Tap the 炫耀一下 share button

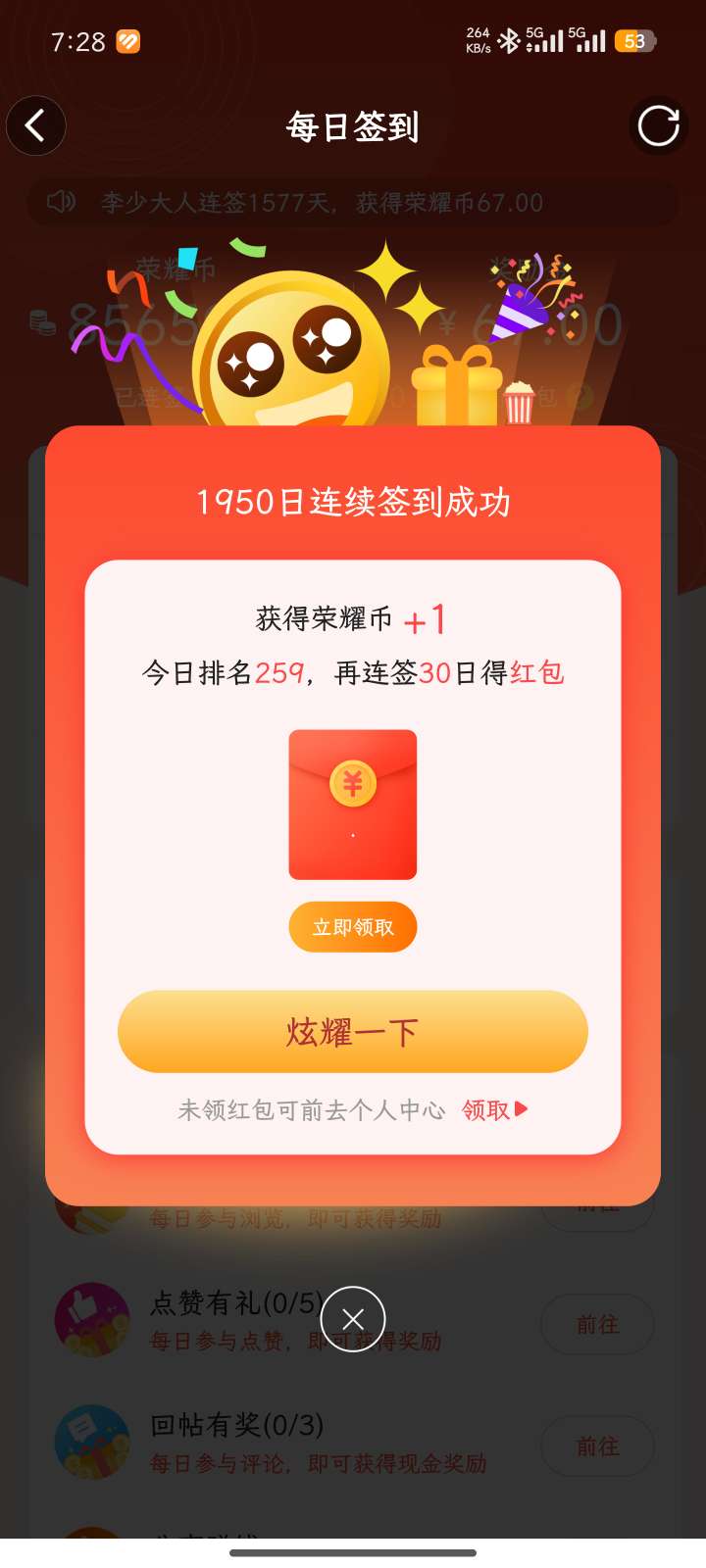(353, 1032)
